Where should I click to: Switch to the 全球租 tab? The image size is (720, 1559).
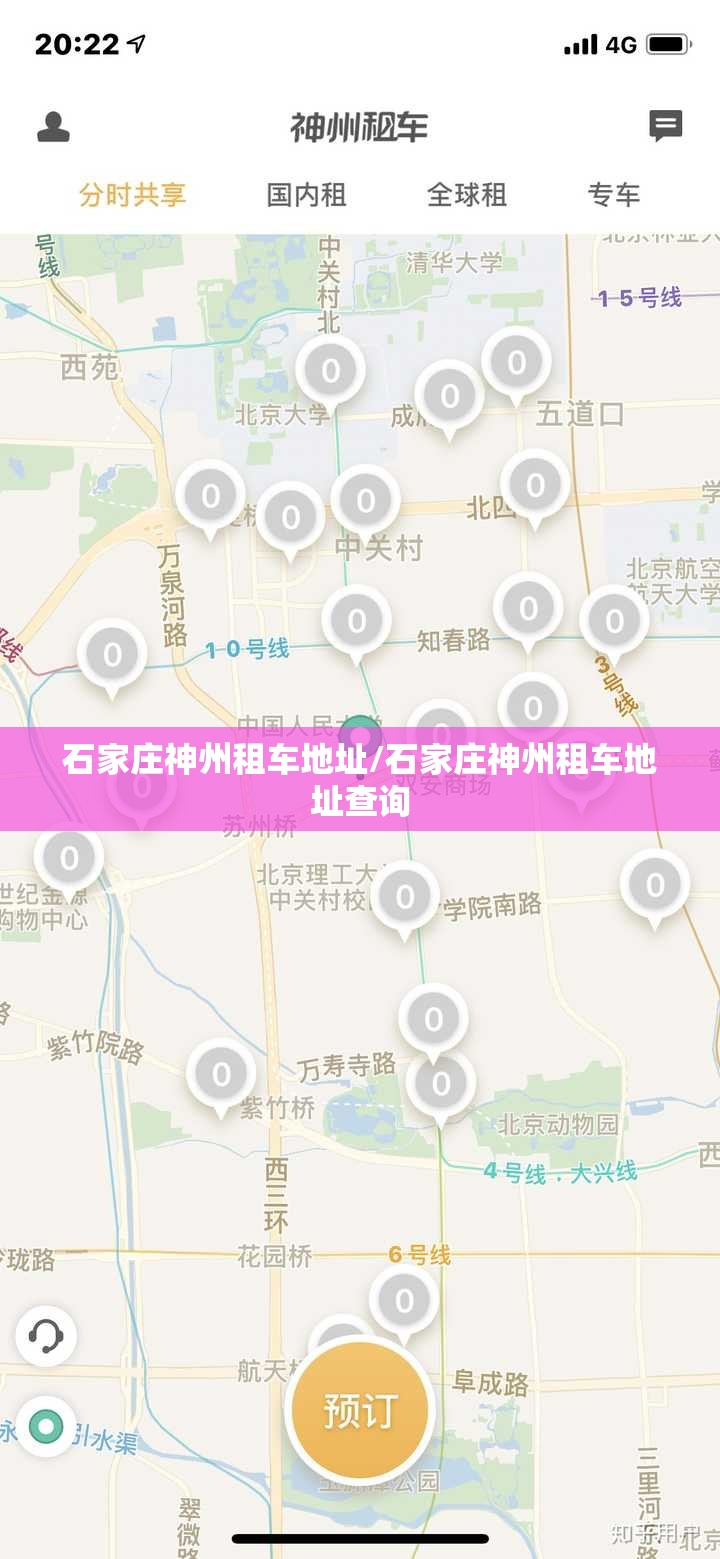click(467, 194)
